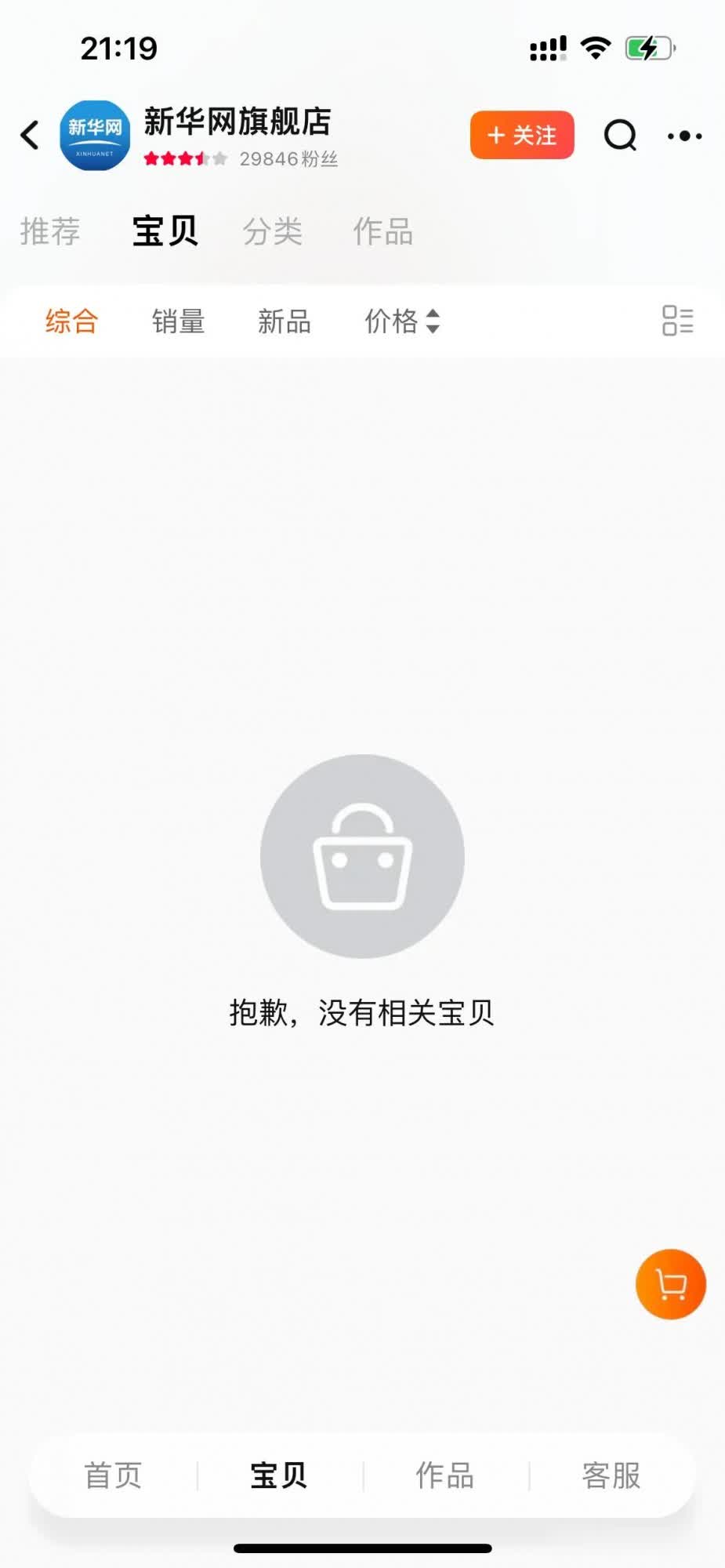Image resolution: width=725 pixels, height=1568 pixels.
Task: Open the three-dot overflow menu
Action: (x=684, y=136)
